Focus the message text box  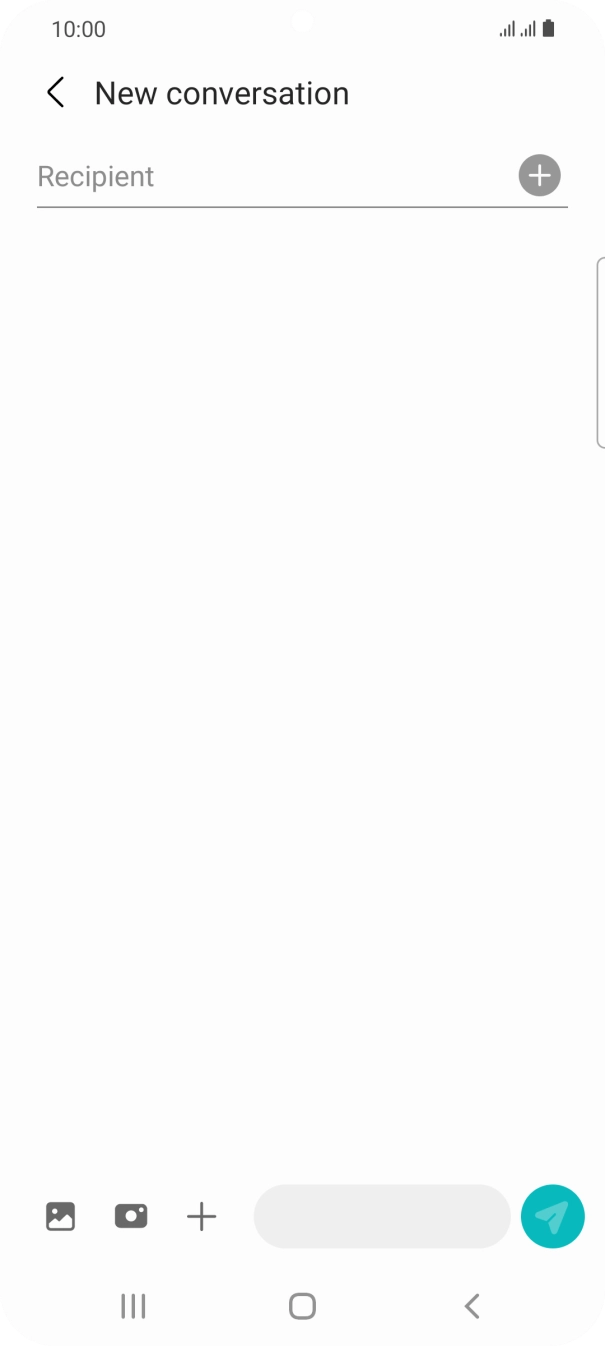pyautogui.click(x=382, y=1216)
